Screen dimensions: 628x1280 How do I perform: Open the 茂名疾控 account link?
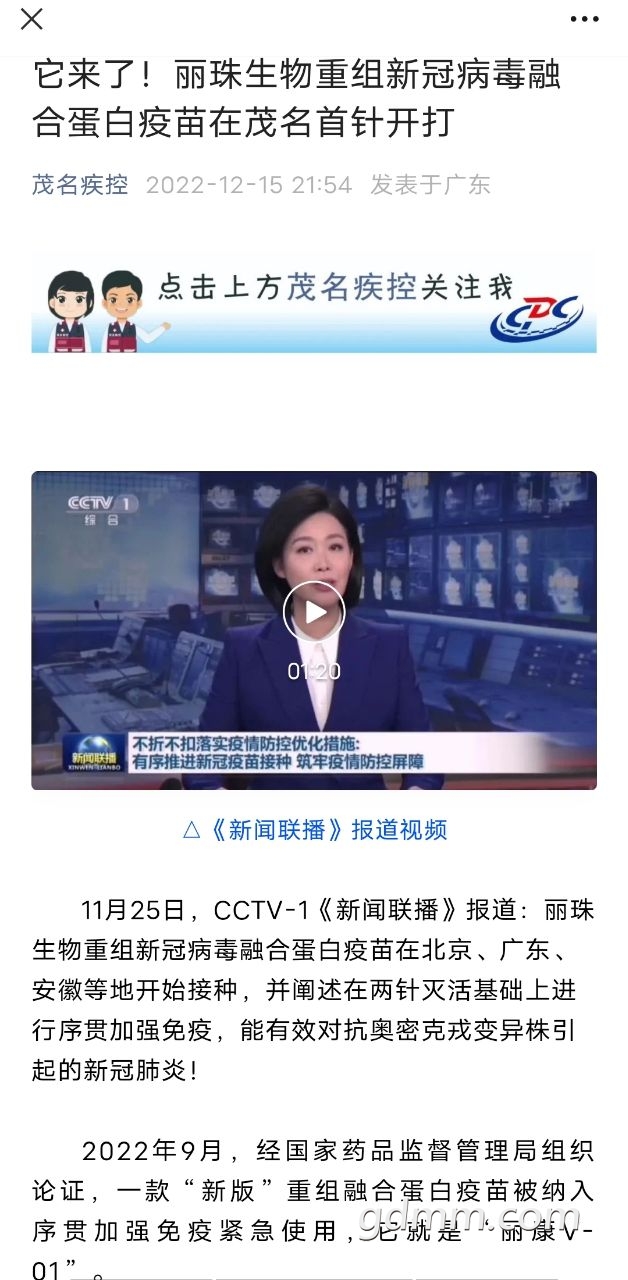tap(80, 185)
